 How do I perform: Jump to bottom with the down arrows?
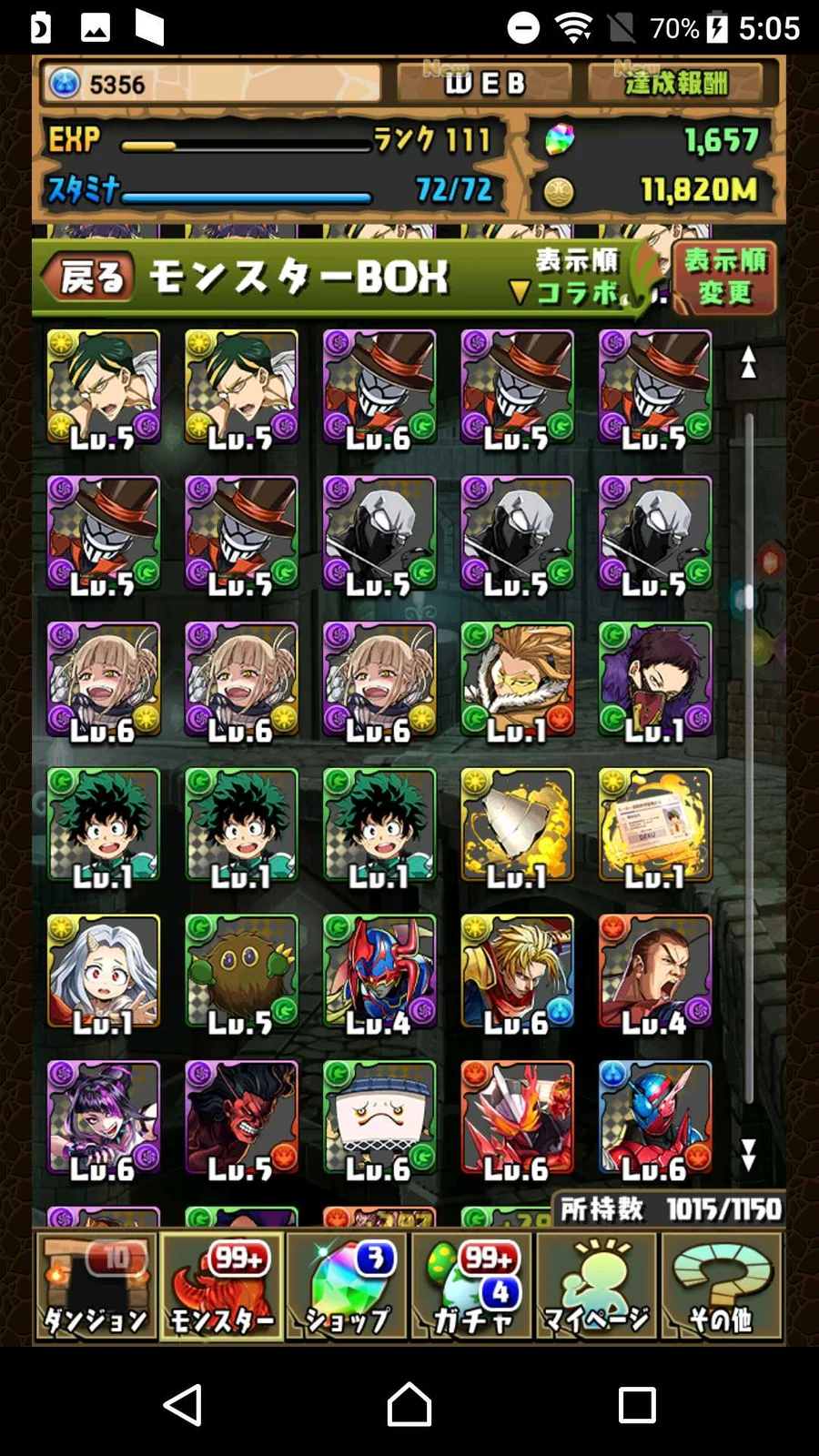[x=748, y=1155]
